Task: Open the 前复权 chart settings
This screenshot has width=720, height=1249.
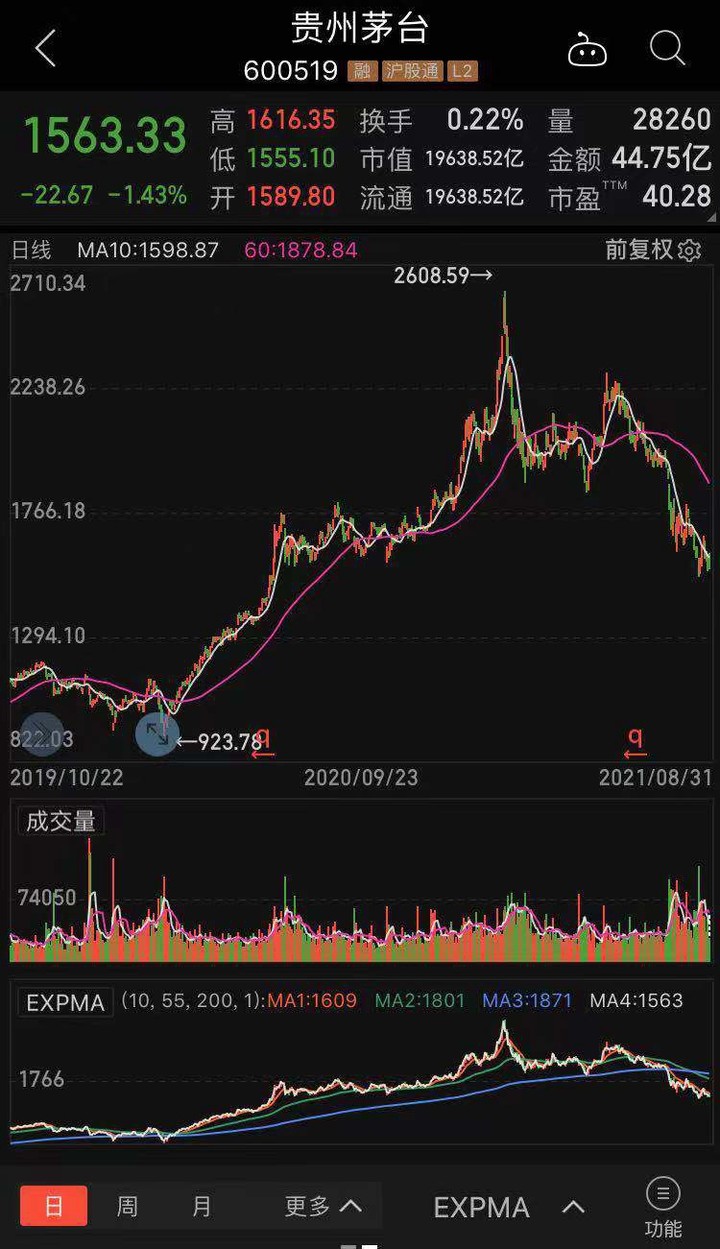Action: 652,250
